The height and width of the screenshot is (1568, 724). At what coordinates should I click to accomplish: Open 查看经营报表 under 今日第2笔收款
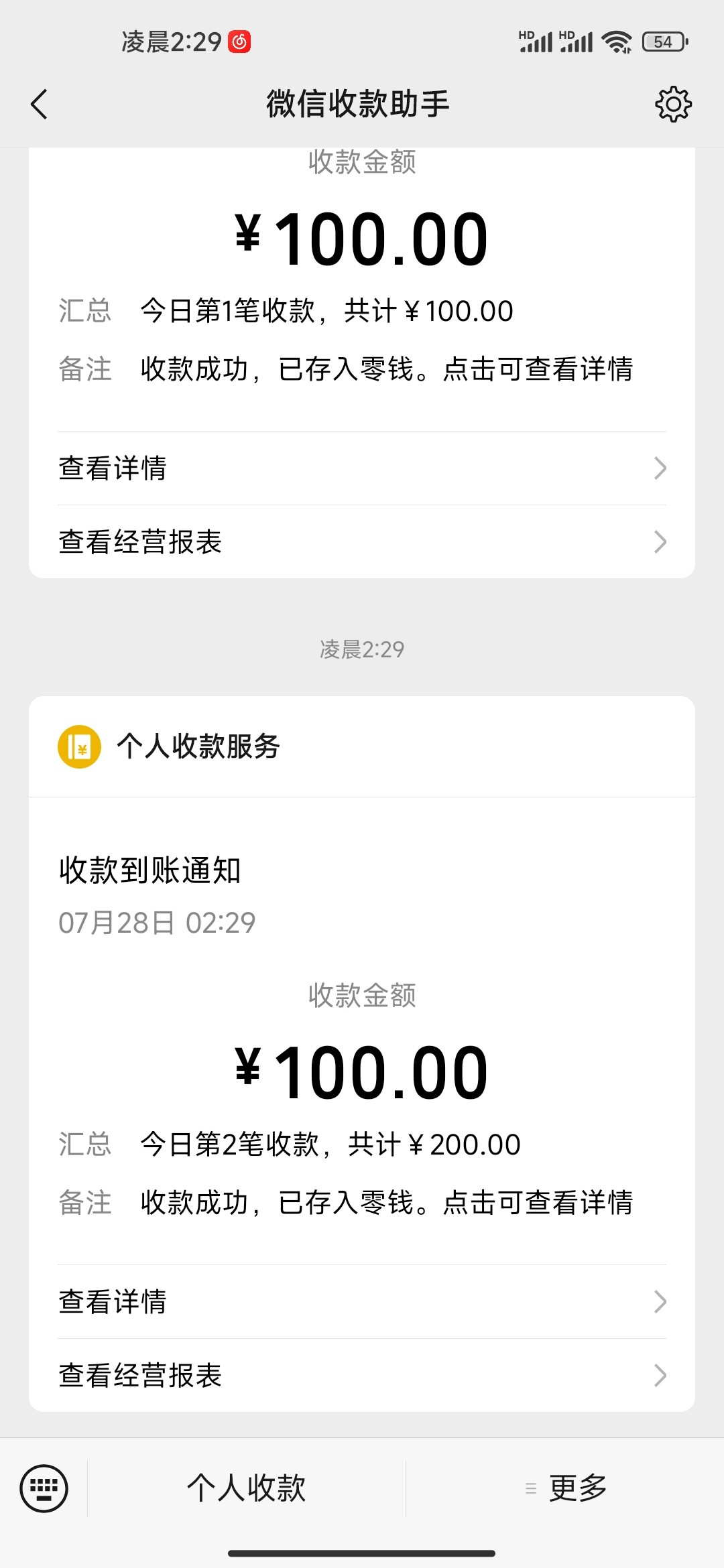pyautogui.click(x=362, y=1376)
